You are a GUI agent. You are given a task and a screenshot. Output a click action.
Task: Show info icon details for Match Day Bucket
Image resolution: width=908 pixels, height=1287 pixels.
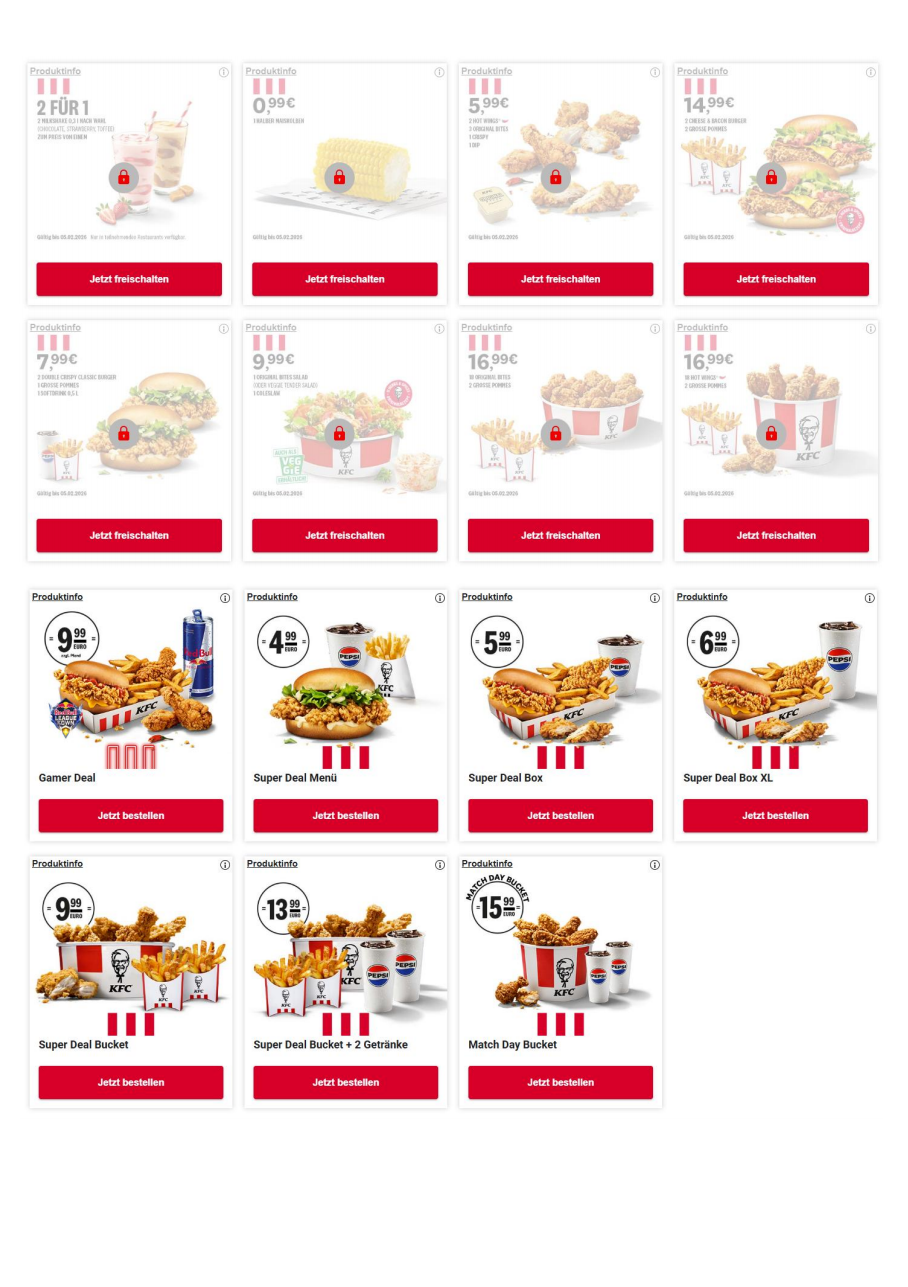coord(655,865)
